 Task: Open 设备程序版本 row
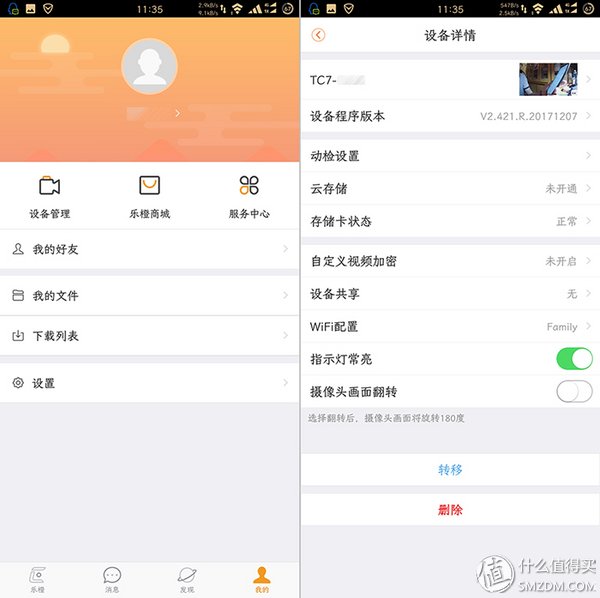450,116
